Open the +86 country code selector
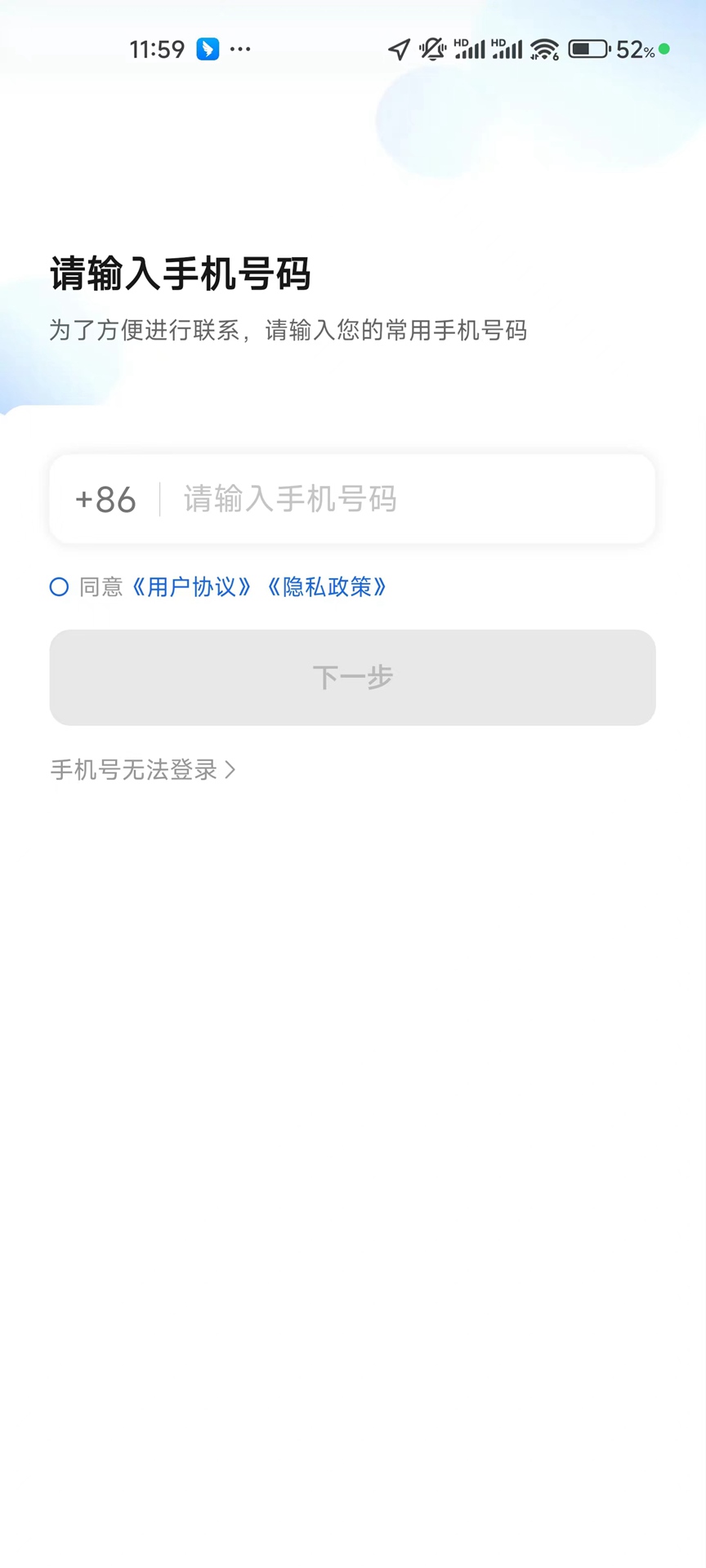The height and width of the screenshot is (1568, 706). [x=105, y=499]
